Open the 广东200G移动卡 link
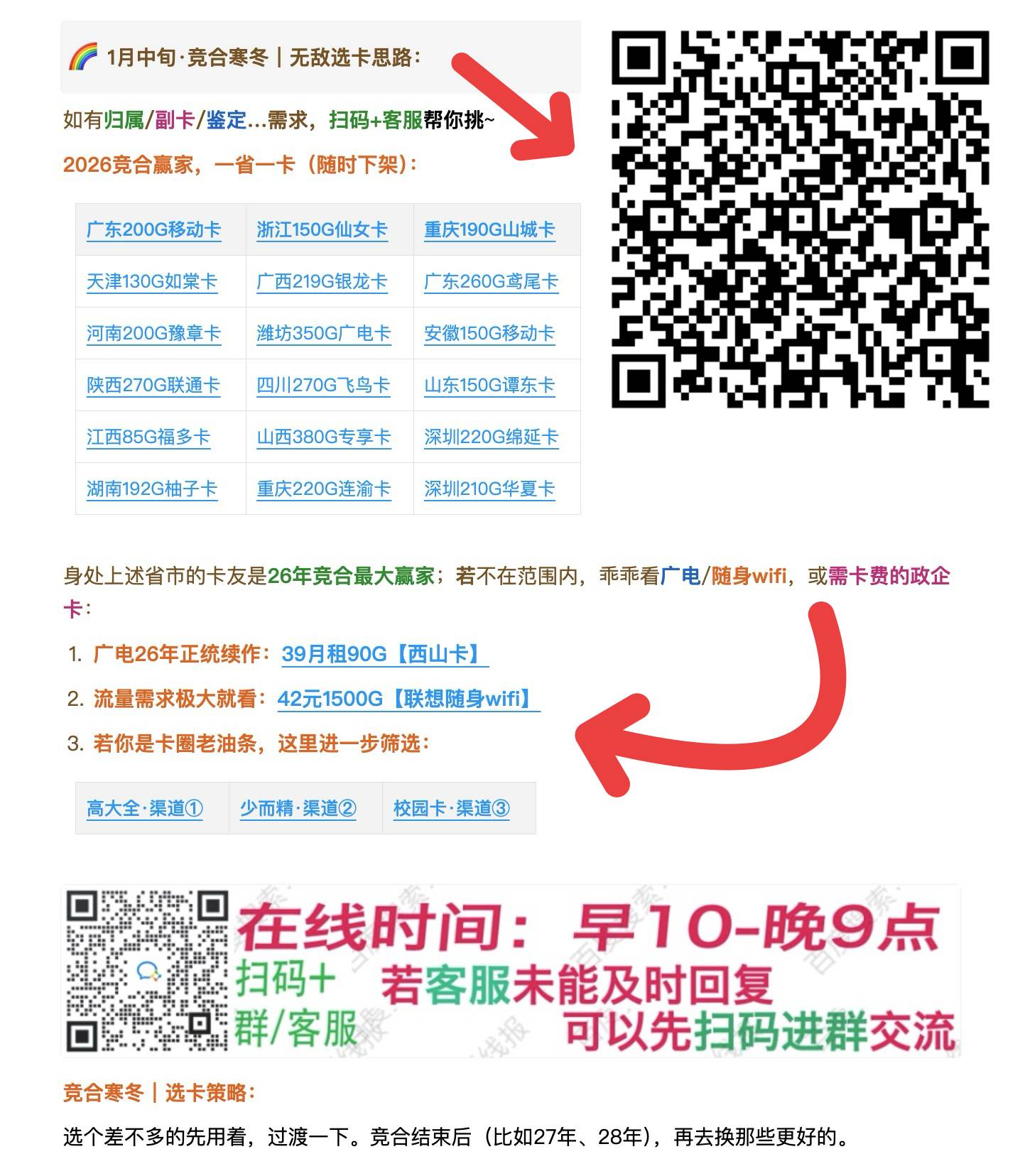 pyautogui.click(x=153, y=229)
